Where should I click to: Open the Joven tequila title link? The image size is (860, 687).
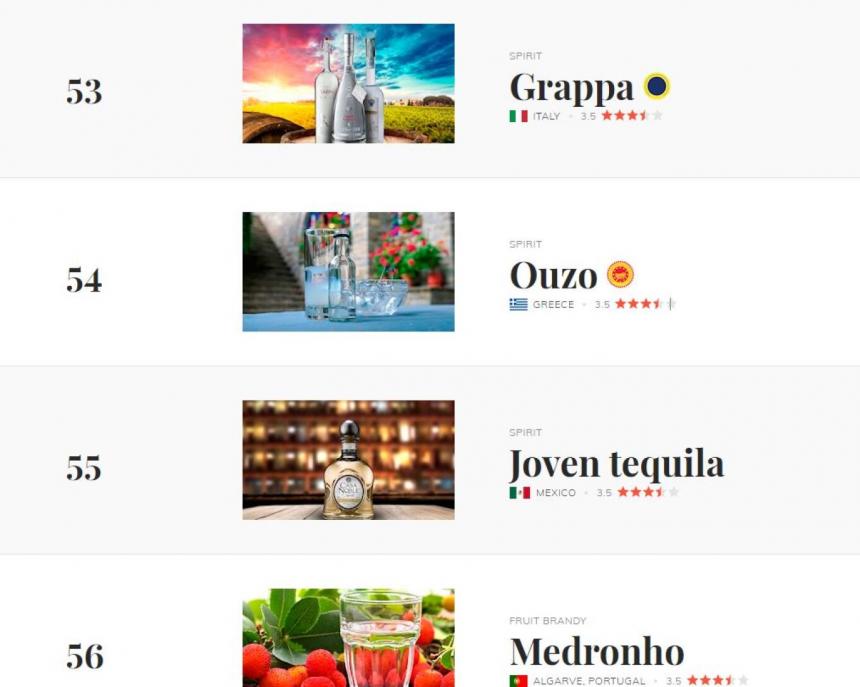pos(616,464)
